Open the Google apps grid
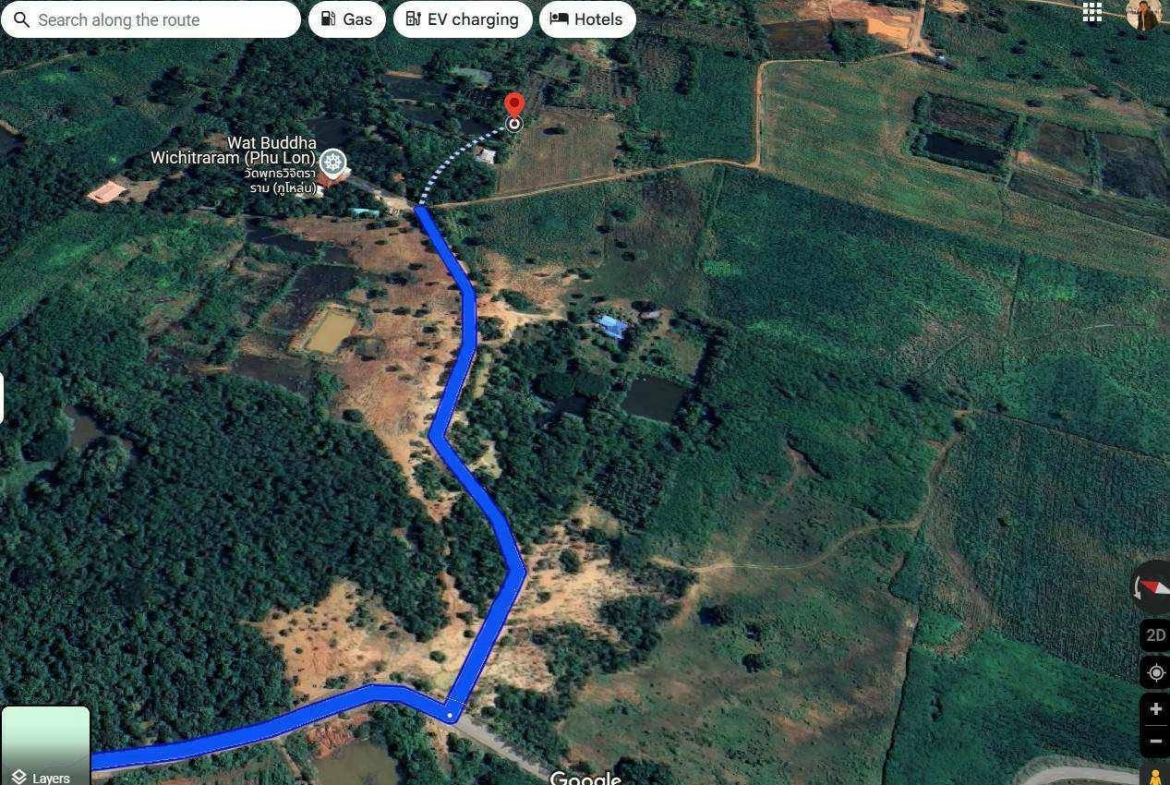This screenshot has height=785, width=1170. tap(1092, 11)
